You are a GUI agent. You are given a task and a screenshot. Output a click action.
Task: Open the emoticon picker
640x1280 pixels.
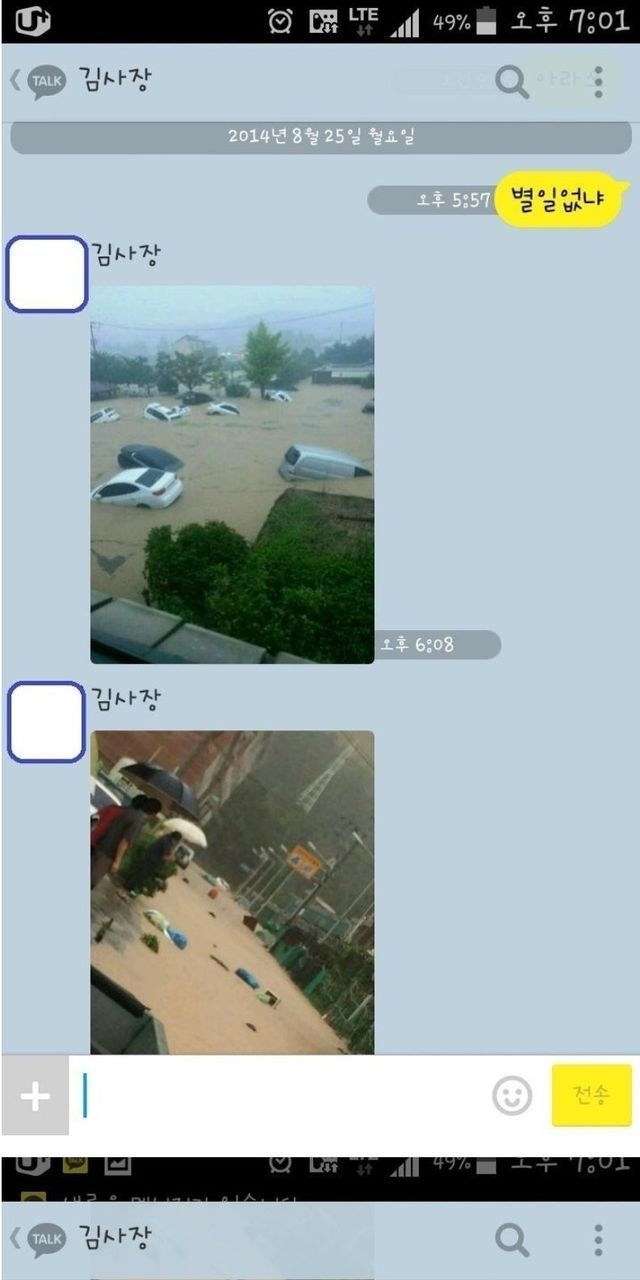click(x=512, y=1096)
